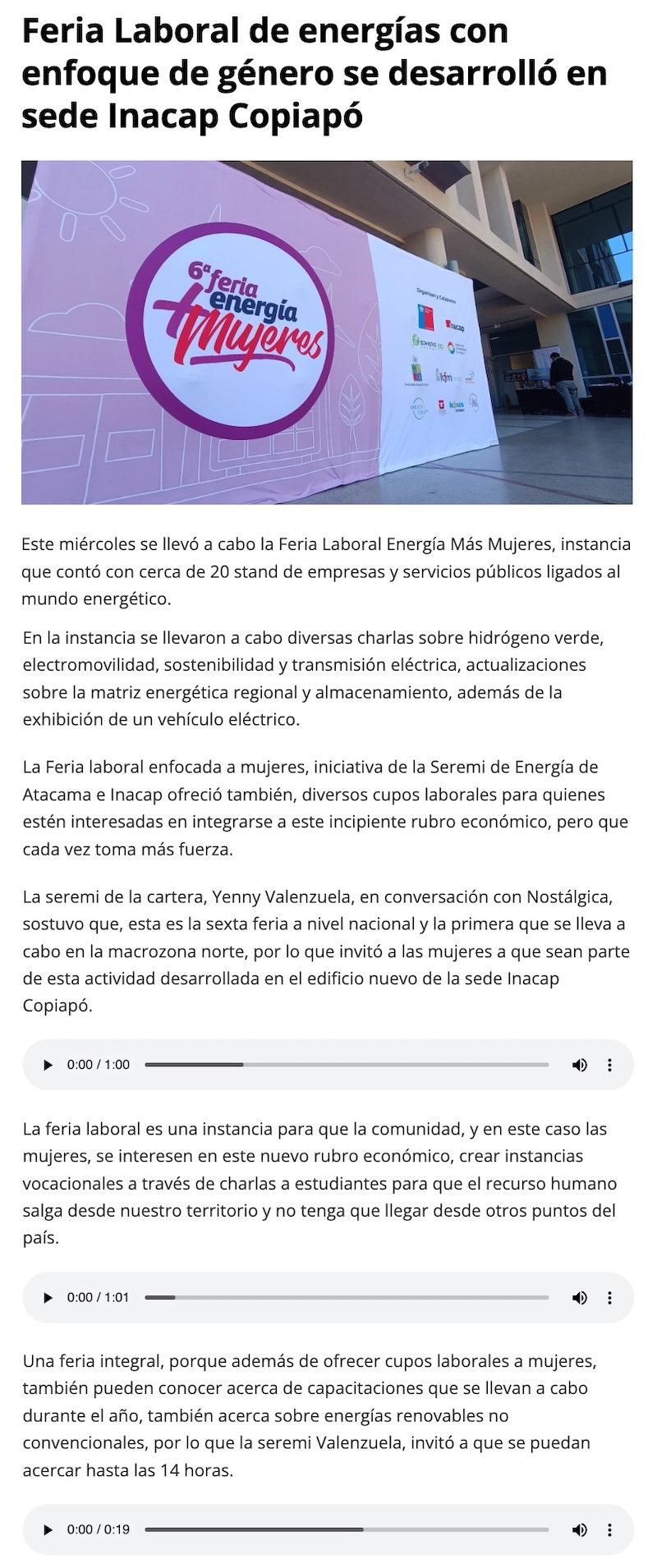This screenshot has height=1568, width=657.
Task: Play the 1:01 audio clip
Action: point(48,1298)
